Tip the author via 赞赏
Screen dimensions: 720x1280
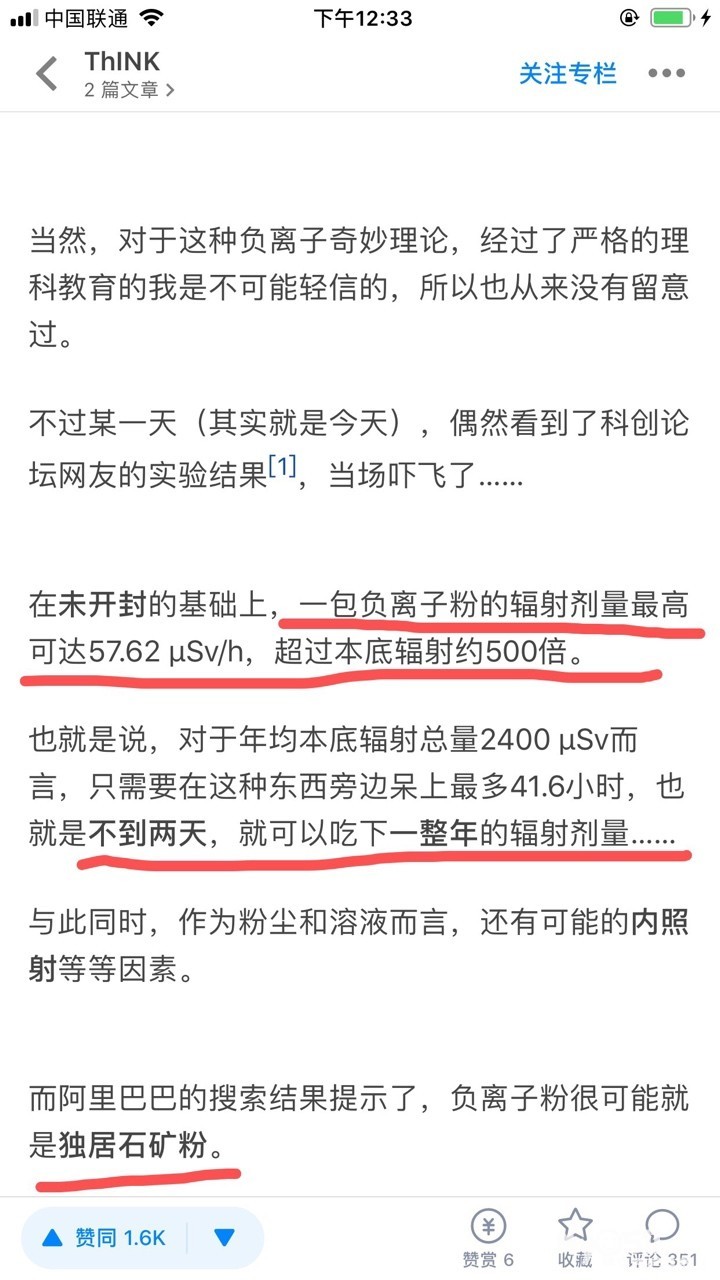coord(488,1238)
